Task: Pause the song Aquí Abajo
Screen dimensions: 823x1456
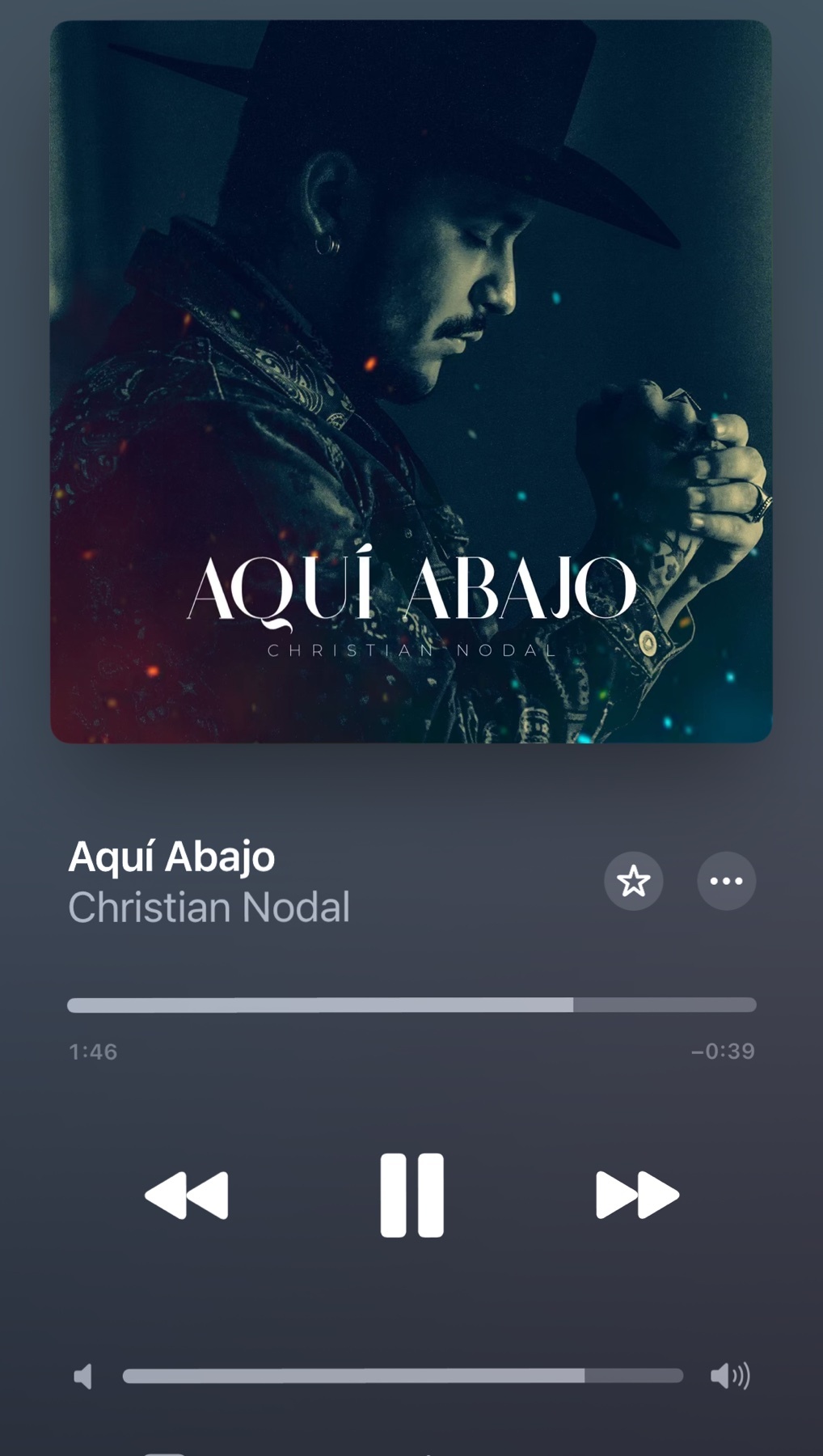Action: pos(411,1195)
